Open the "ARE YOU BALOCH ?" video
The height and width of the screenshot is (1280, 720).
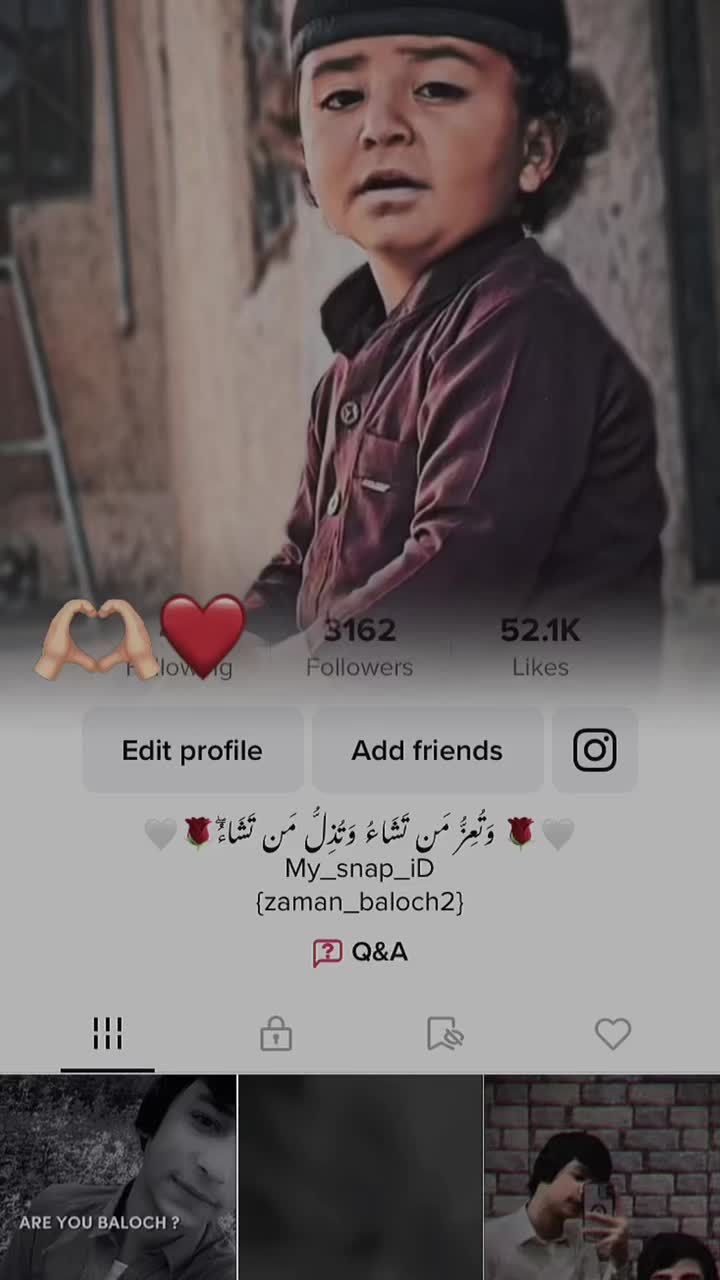click(x=118, y=1178)
